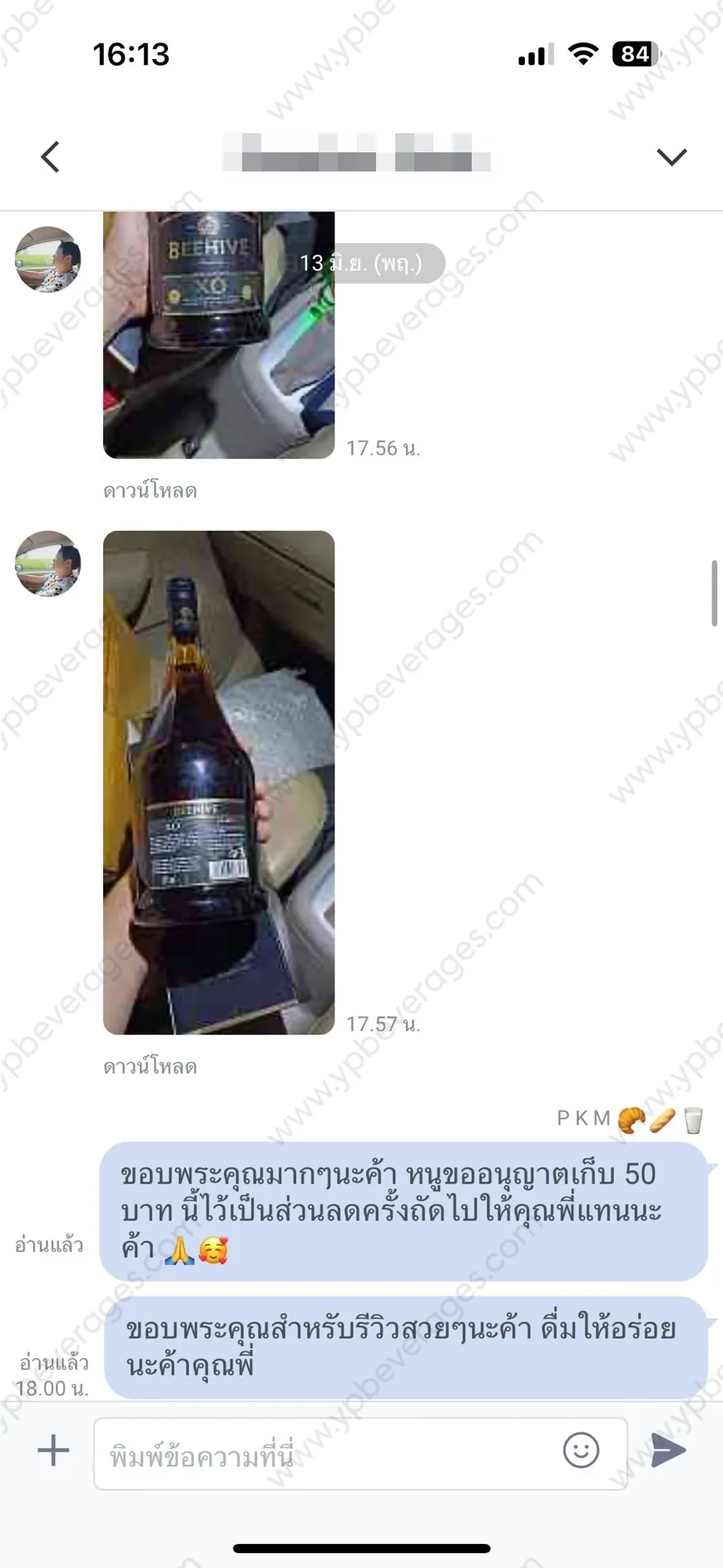Open the Beehive XO photo sent at 17.56
The width and height of the screenshot is (723, 1568).
click(x=219, y=335)
